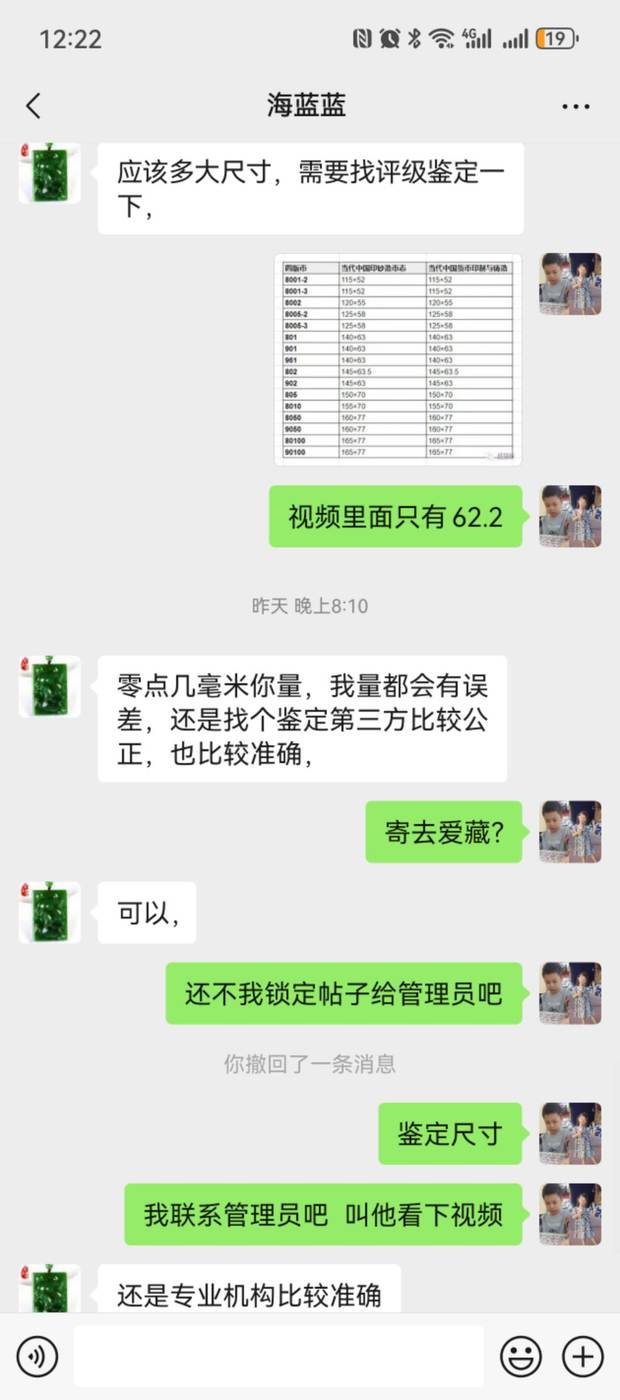The width and height of the screenshot is (620, 1400).
Task: Open the plus attachments menu
Action: pos(583,1357)
